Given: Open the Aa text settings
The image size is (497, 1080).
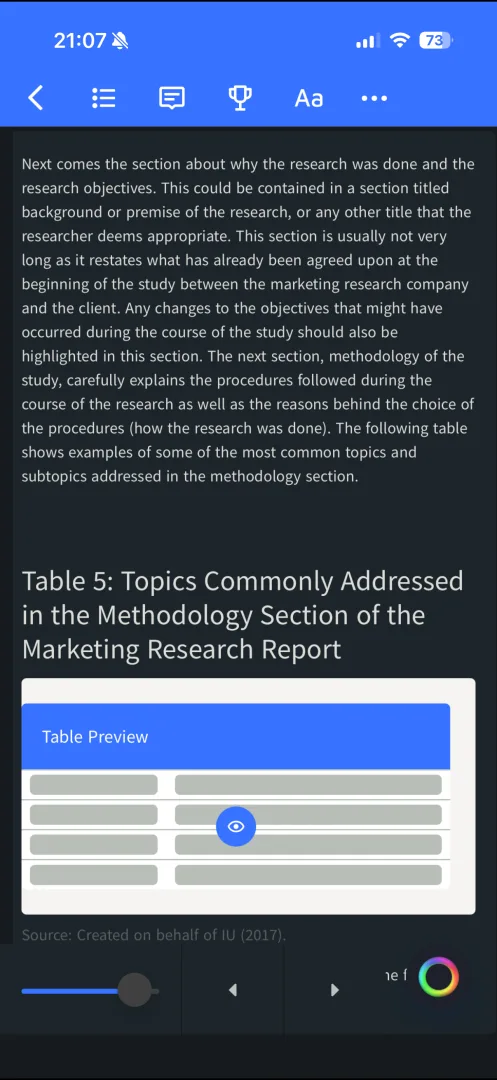Looking at the screenshot, I should tap(308, 98).
